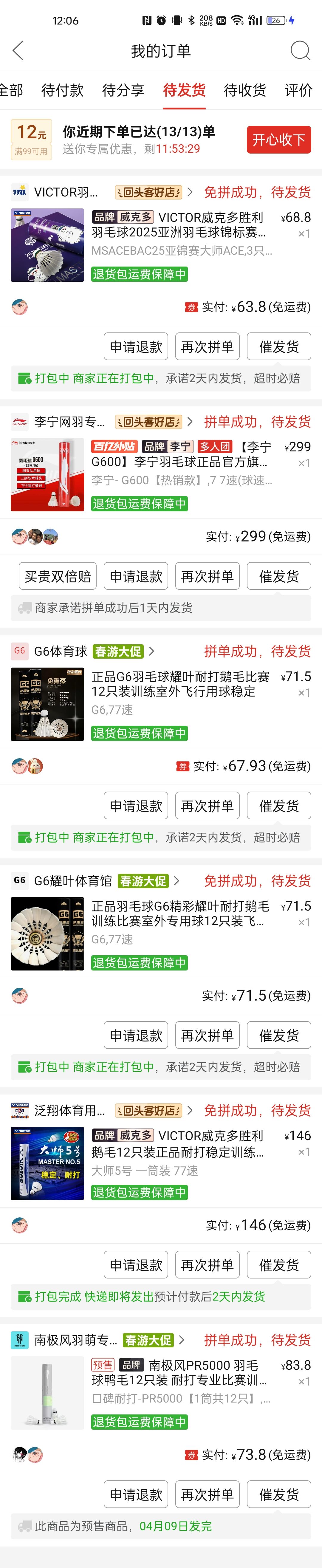The image size is (322, 1568).
Task: Open the 评价 tab
Action: click(298, 90)
